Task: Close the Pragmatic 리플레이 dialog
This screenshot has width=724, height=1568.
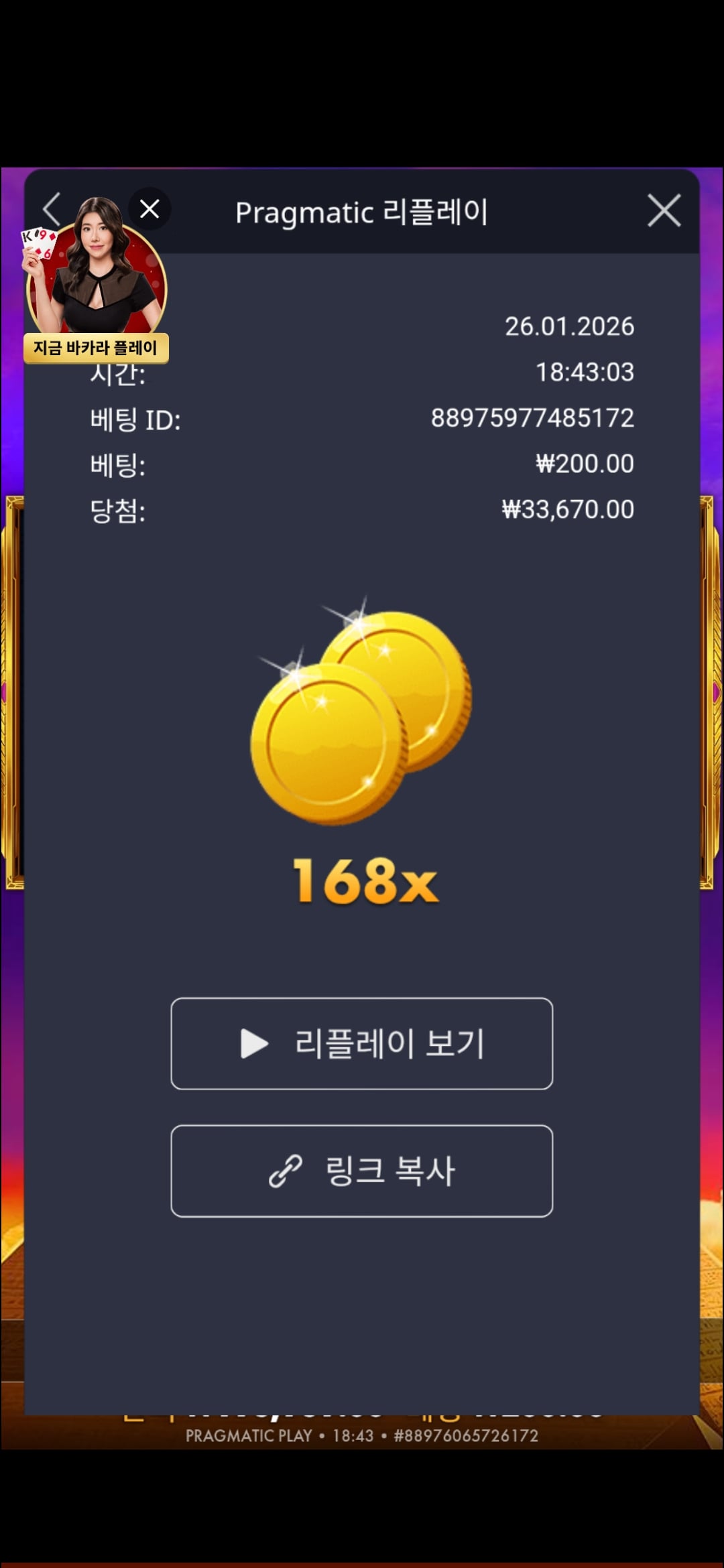Action: point(664,210)
